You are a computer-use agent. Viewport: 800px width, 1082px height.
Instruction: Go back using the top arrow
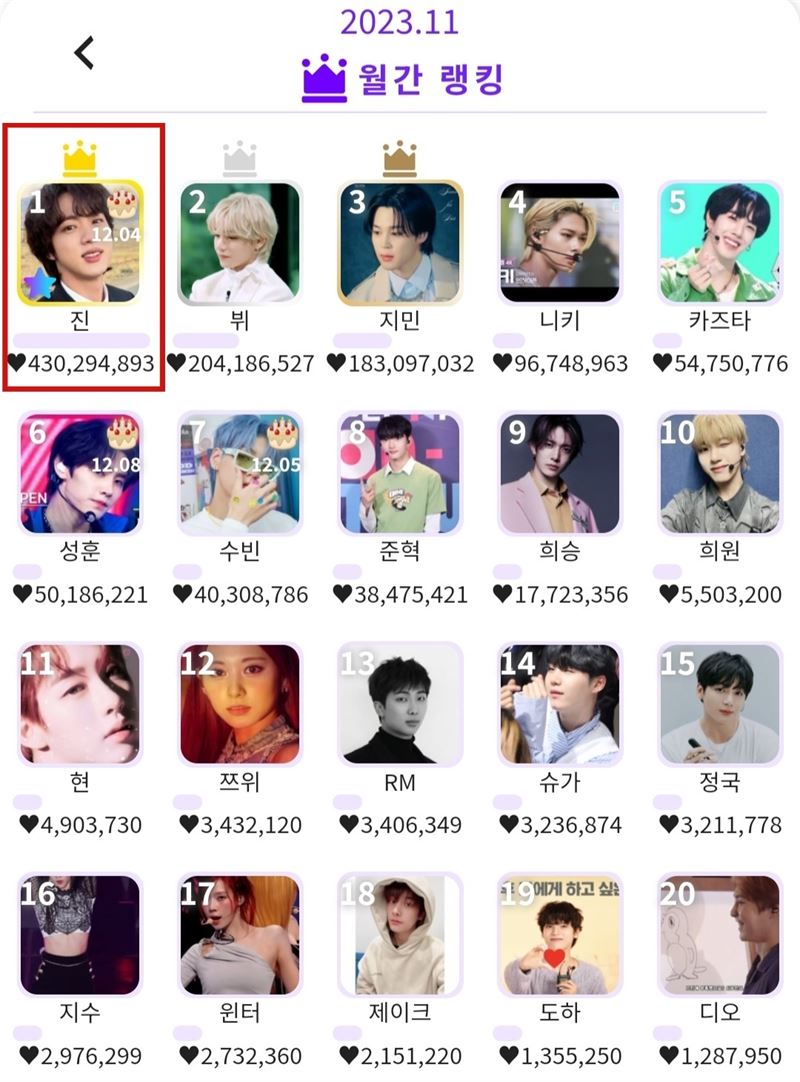click(x=84, y=52)
